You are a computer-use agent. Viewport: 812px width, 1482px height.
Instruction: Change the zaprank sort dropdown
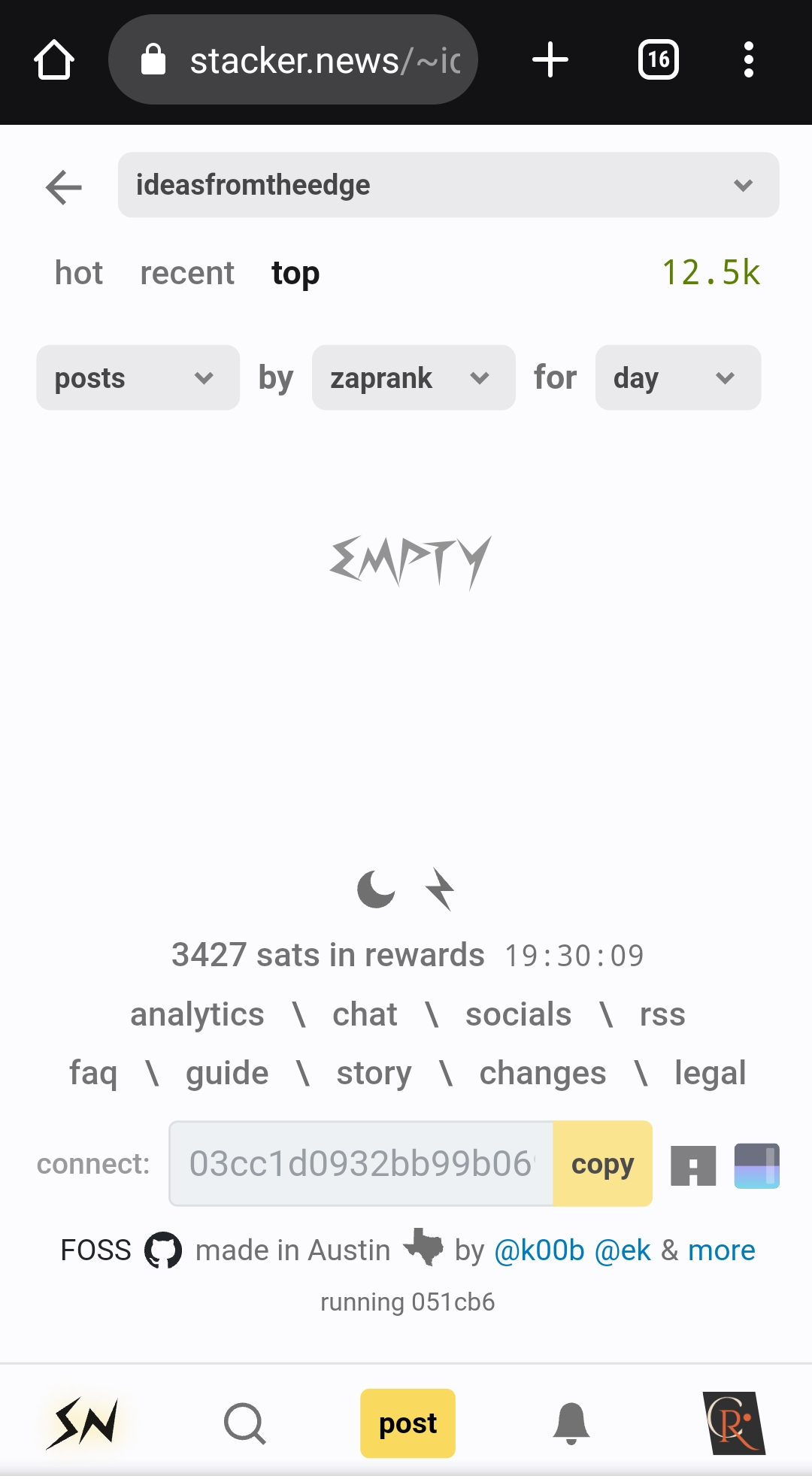414,377
